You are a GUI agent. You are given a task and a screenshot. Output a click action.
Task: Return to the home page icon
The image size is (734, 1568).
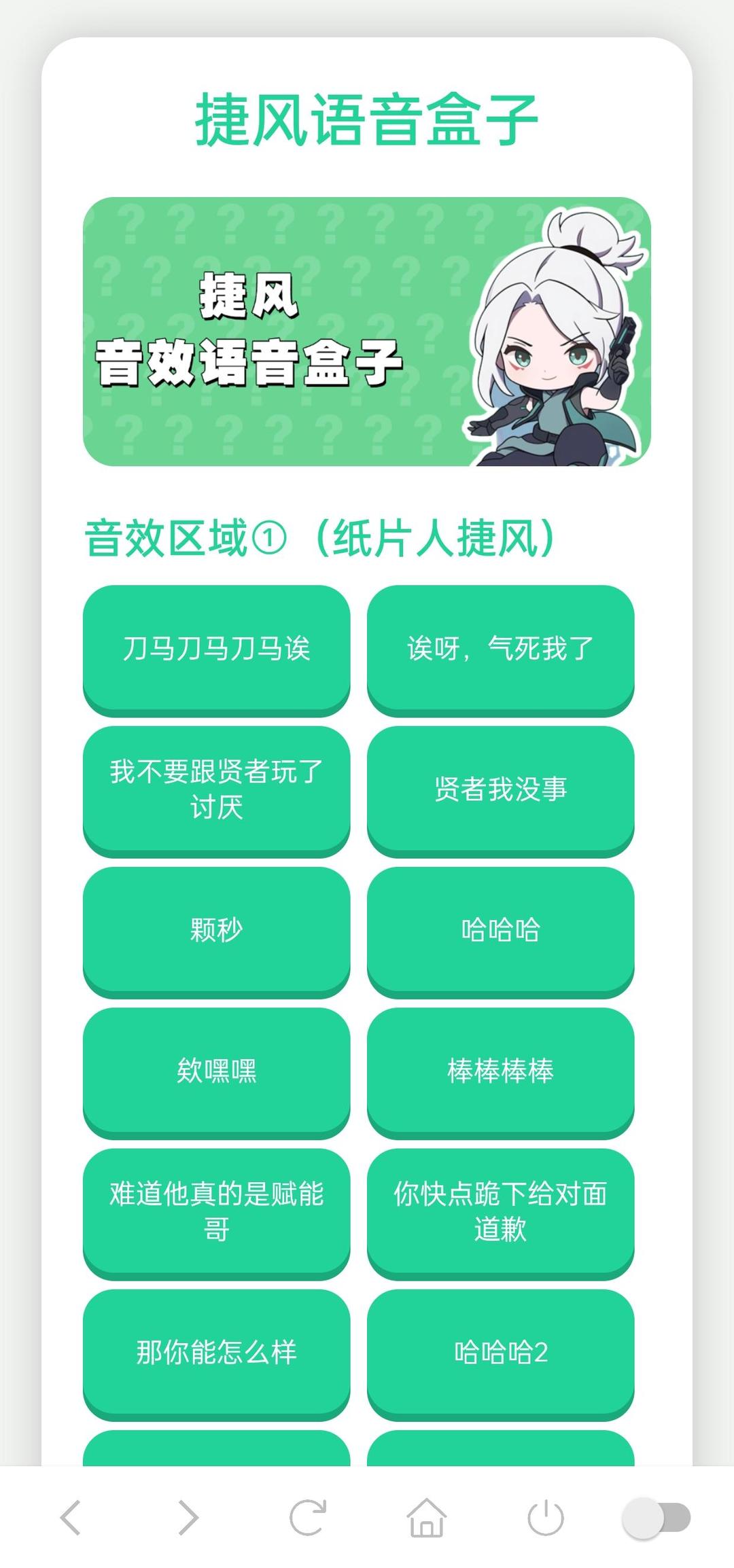tap(426, 1517)
